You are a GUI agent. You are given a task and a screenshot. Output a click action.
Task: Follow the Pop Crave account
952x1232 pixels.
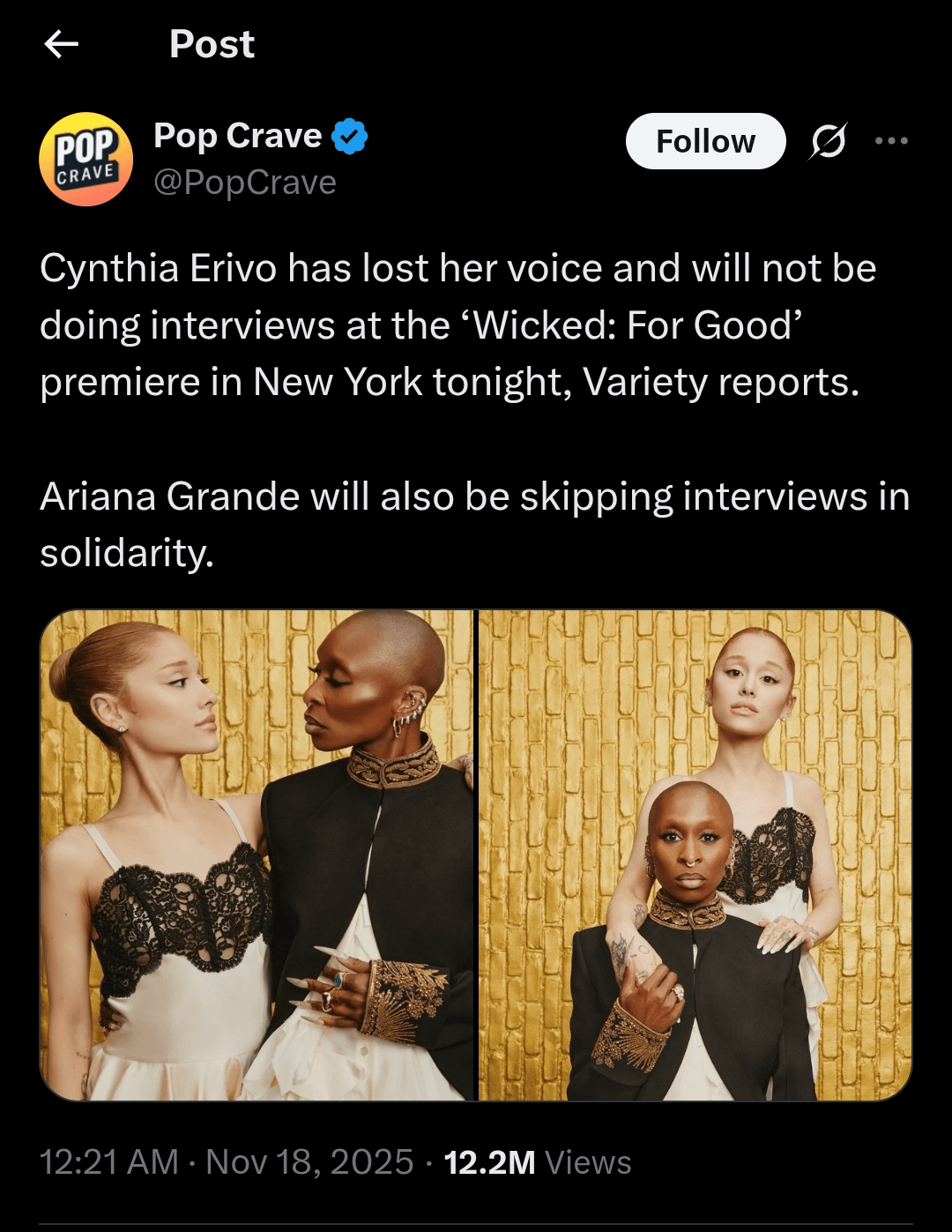[705, 141]
